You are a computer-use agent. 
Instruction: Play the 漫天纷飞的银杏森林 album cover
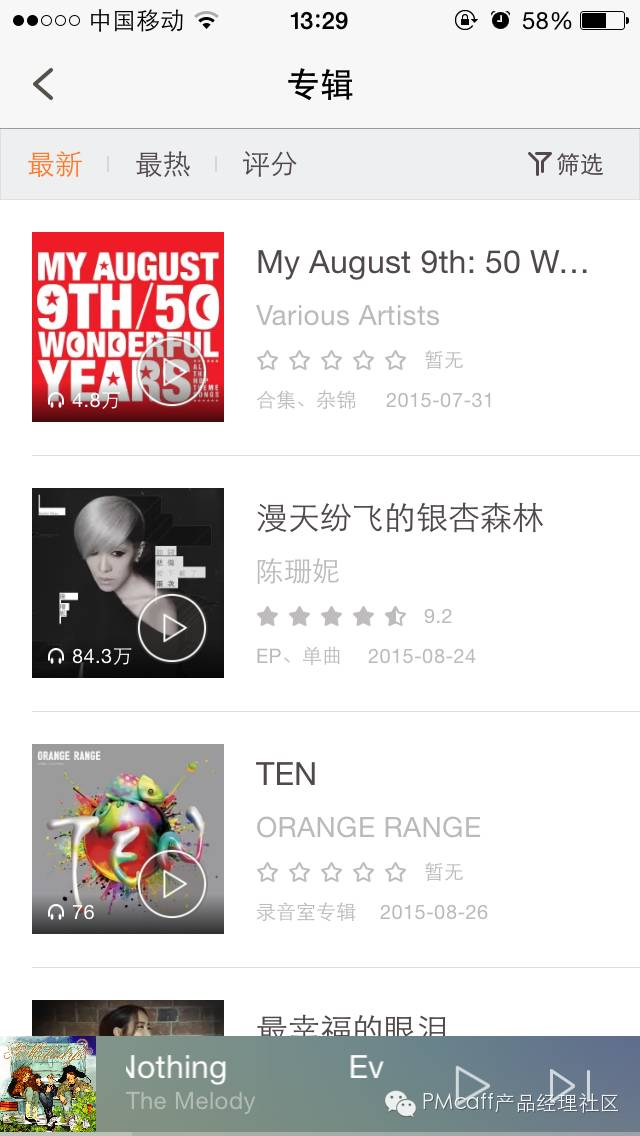pyautogui.click(x=172, y=628)
